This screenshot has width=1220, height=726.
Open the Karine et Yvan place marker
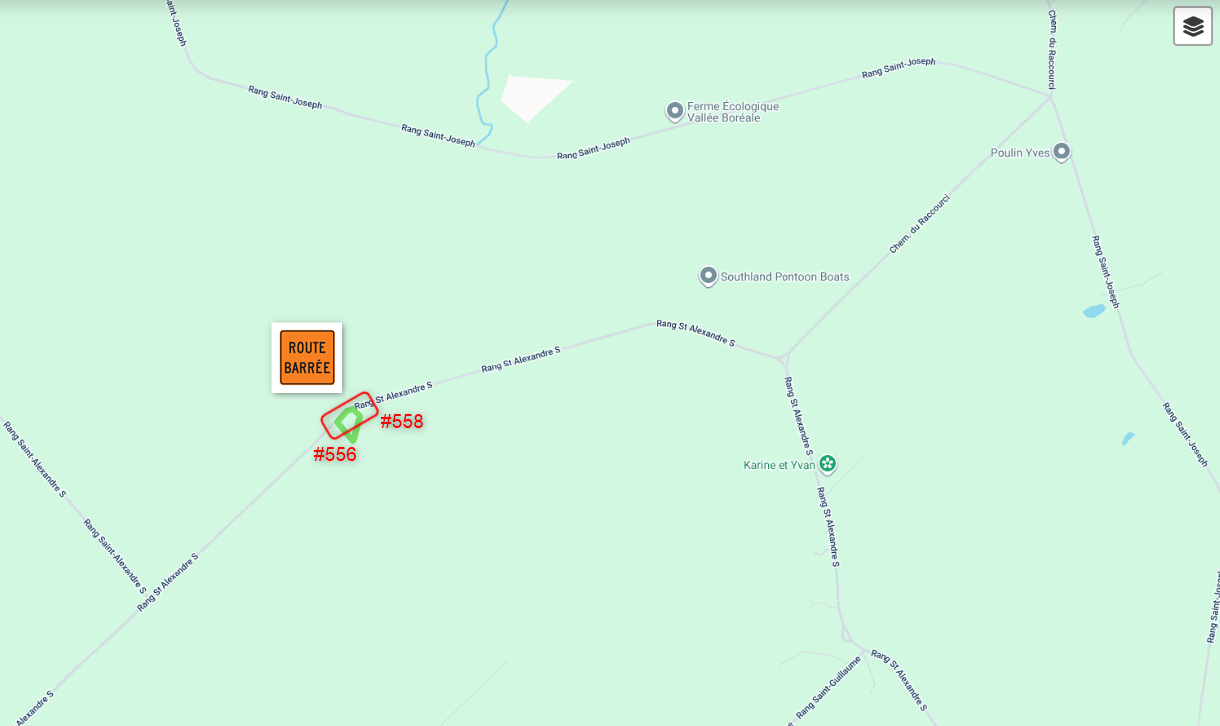click(827, 464)
